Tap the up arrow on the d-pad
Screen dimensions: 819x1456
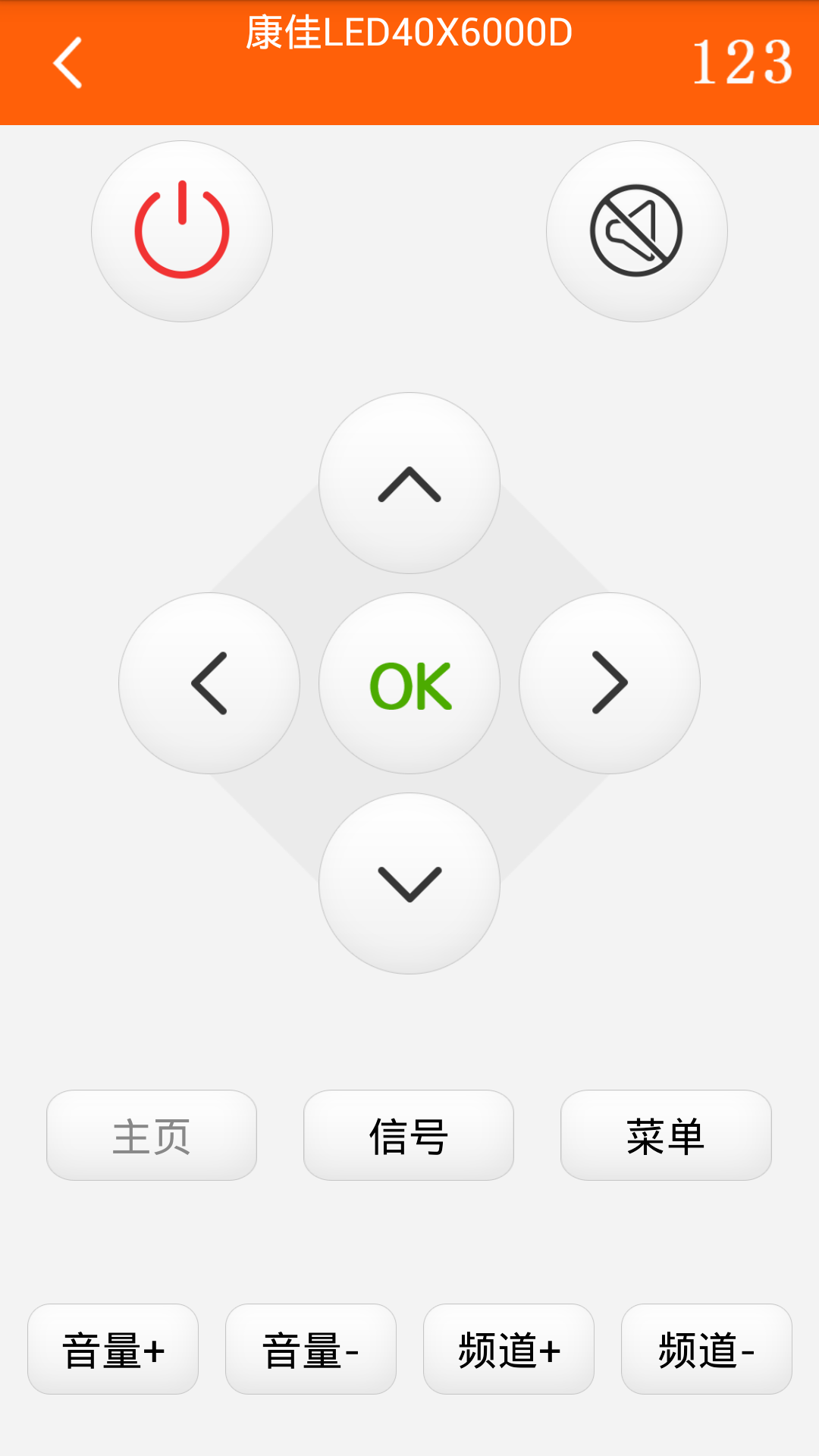coord(409,483)
